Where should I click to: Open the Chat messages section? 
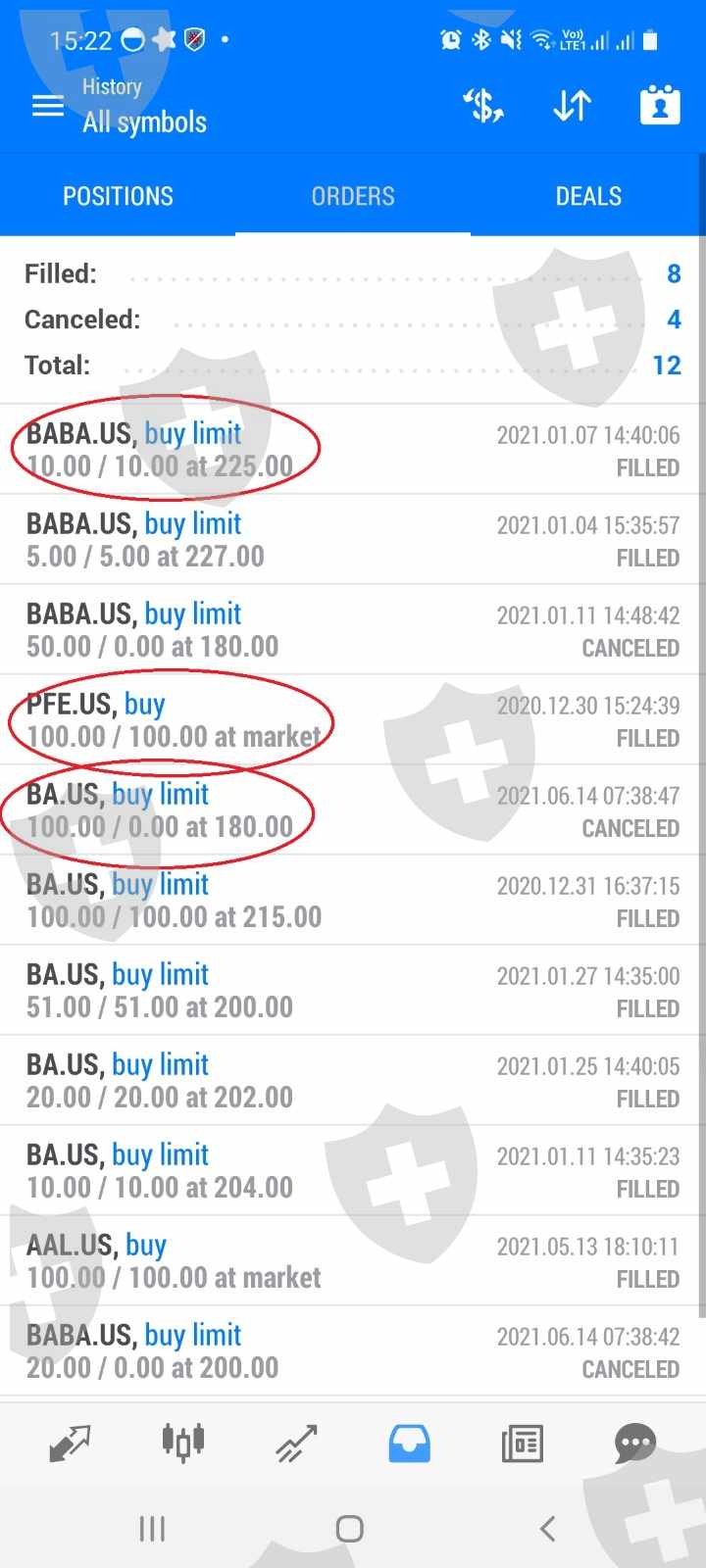click(x=634, y=1443)
